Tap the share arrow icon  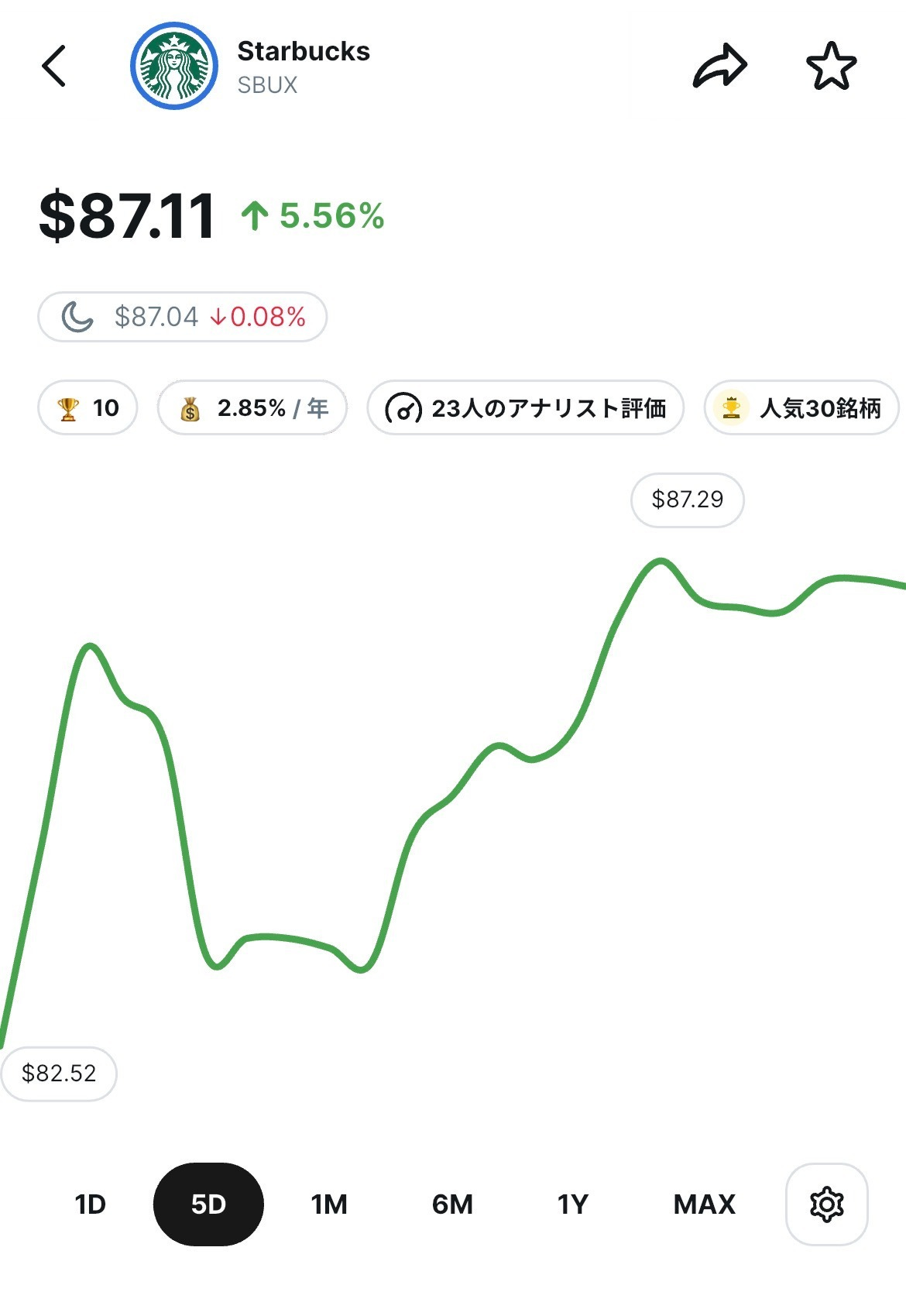(x=722, y=65)
